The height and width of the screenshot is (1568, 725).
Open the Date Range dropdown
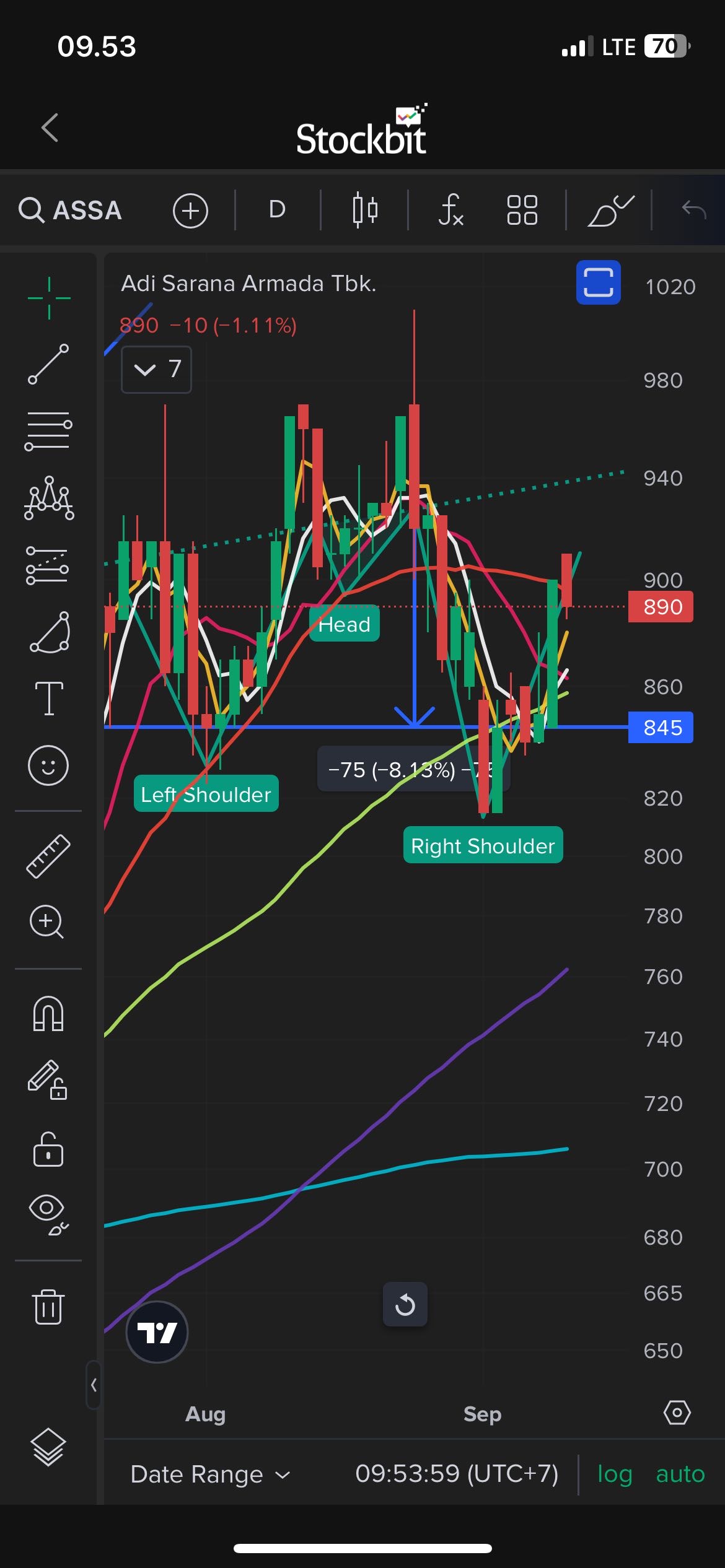210,1474
